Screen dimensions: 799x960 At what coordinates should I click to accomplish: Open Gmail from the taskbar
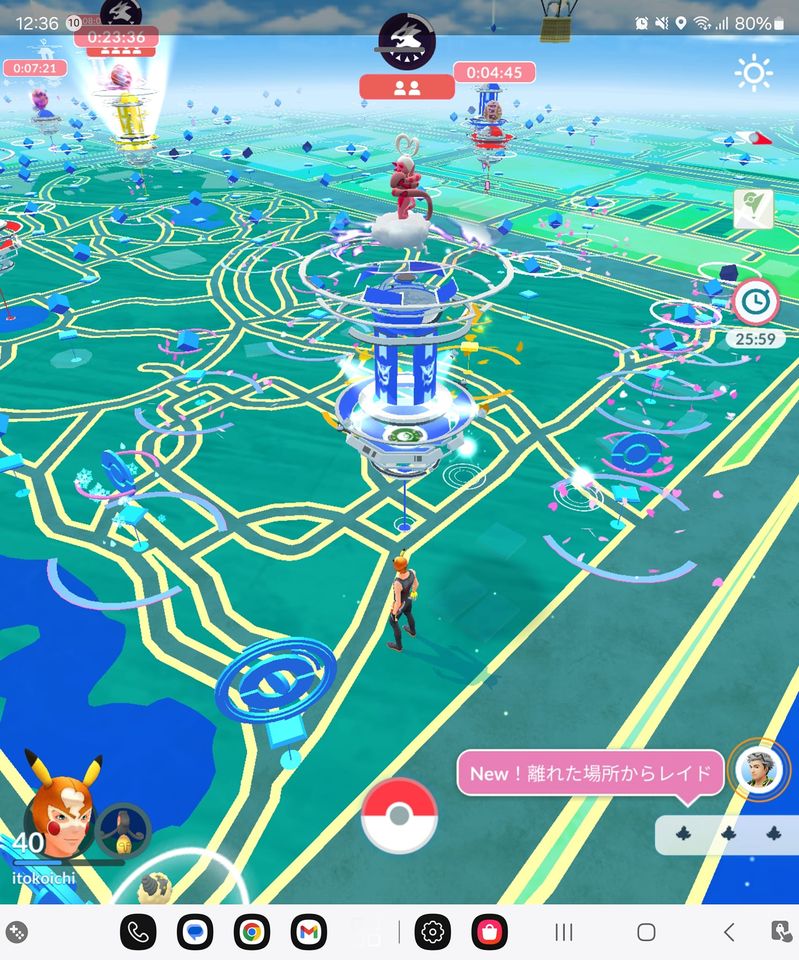[x=309, y=932]
